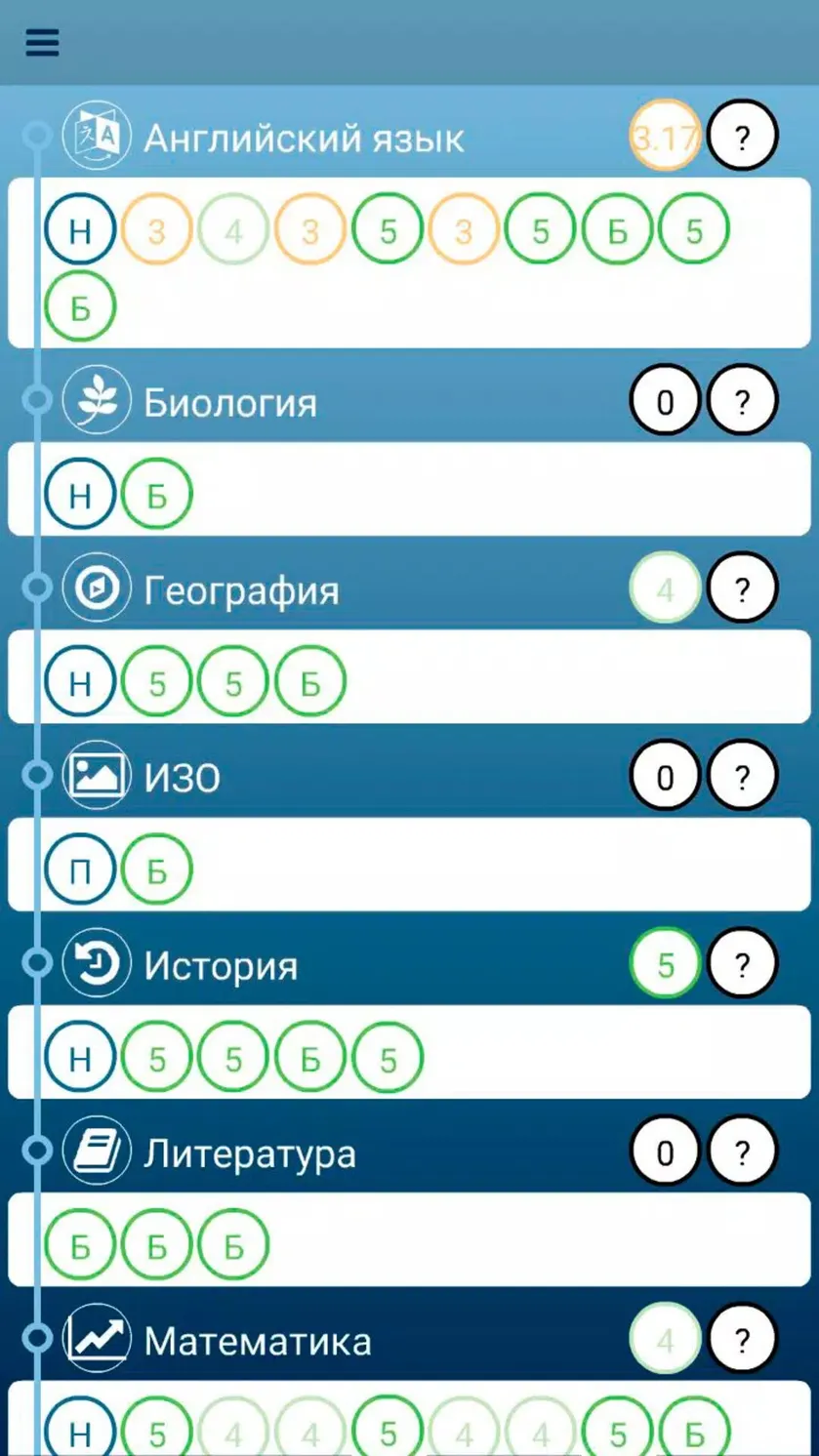Tap the question mark next to Английский язык
Screen dimensions: 819x1456
(x=742, y=137)
